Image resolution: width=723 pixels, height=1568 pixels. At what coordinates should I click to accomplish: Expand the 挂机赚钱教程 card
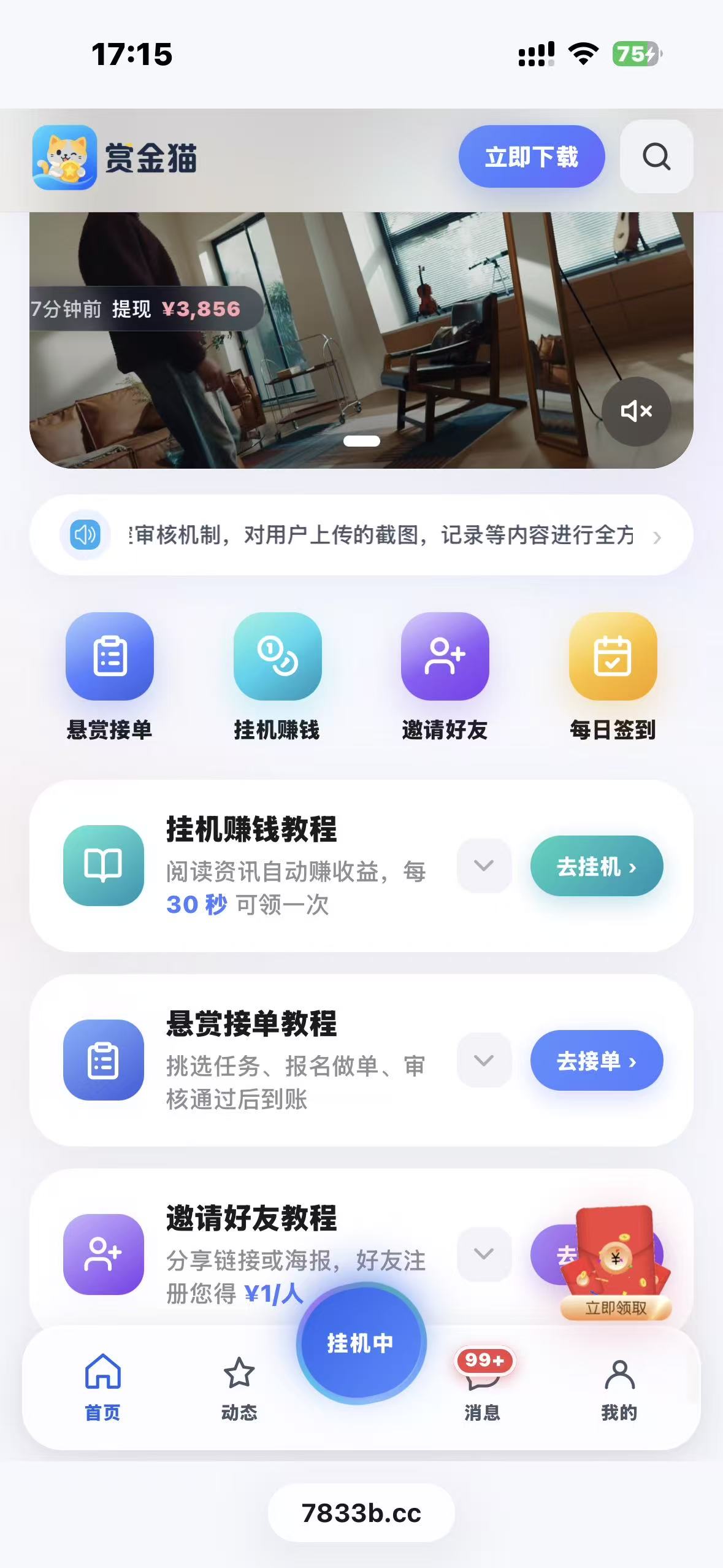click(x=484, y=866)
